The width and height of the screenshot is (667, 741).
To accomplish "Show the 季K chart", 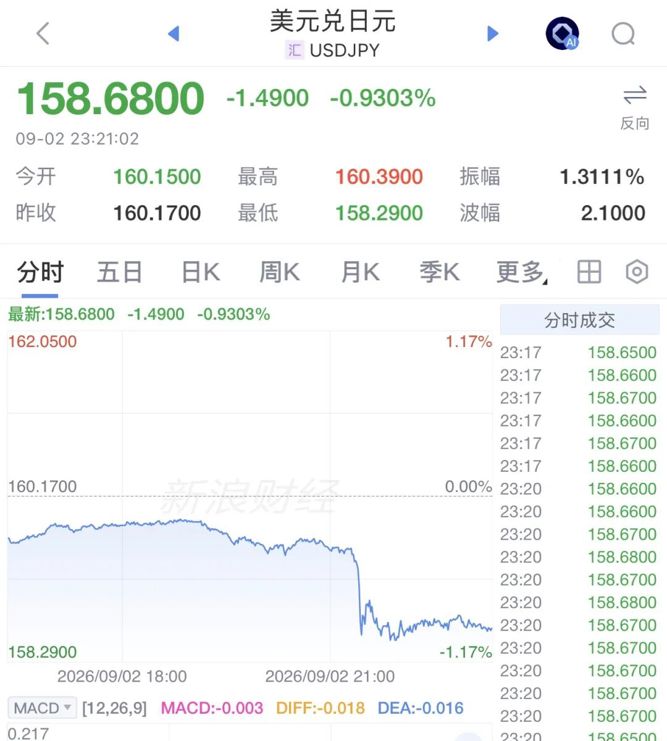I will tap(440, 273).
